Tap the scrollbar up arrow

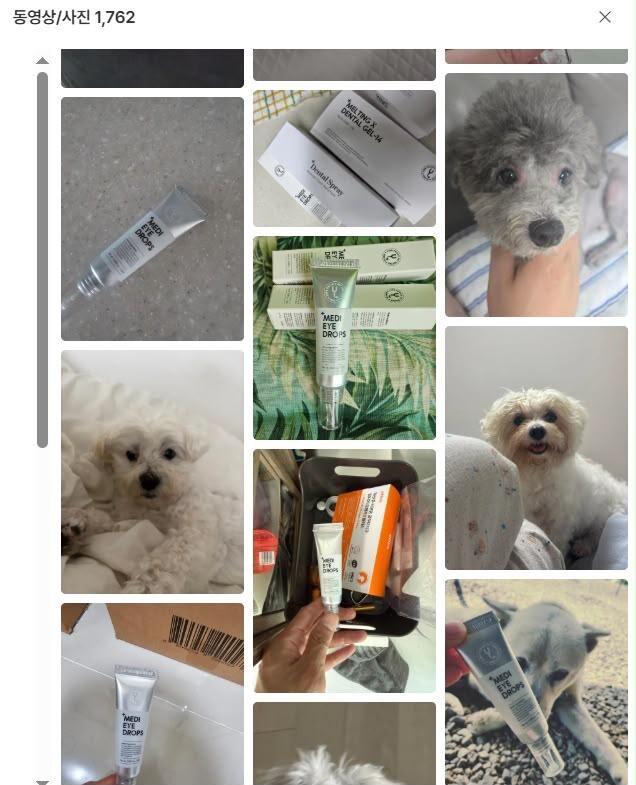click(43, 61)
